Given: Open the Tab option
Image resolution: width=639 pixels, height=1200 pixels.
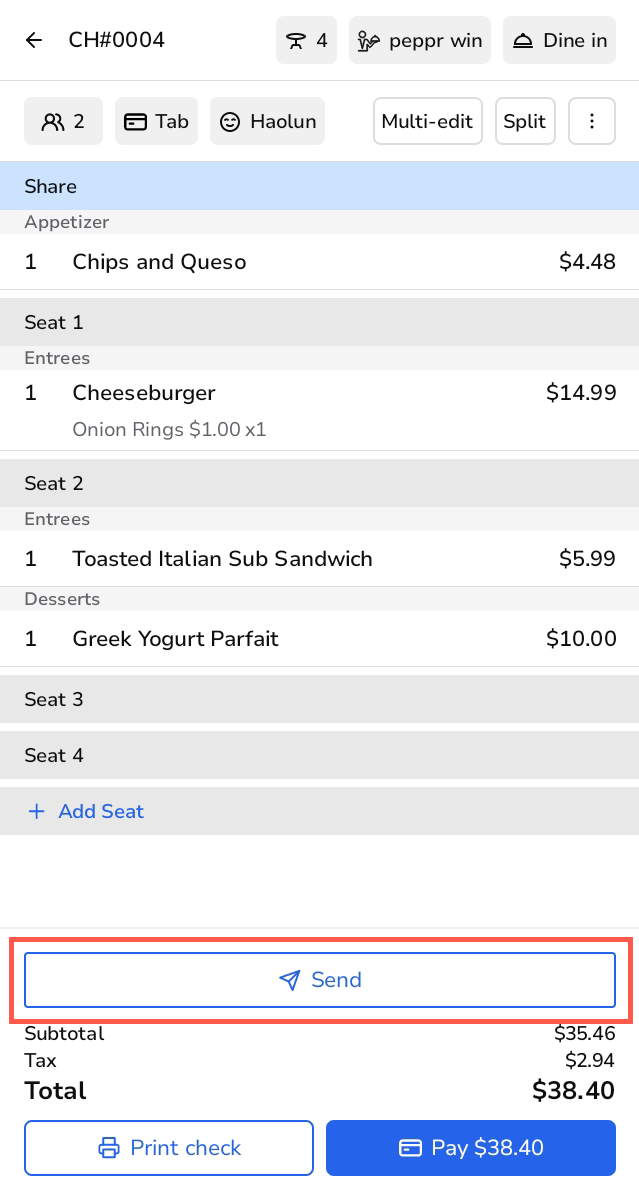Looking at the screenshot, I should [x=156, y=122].
